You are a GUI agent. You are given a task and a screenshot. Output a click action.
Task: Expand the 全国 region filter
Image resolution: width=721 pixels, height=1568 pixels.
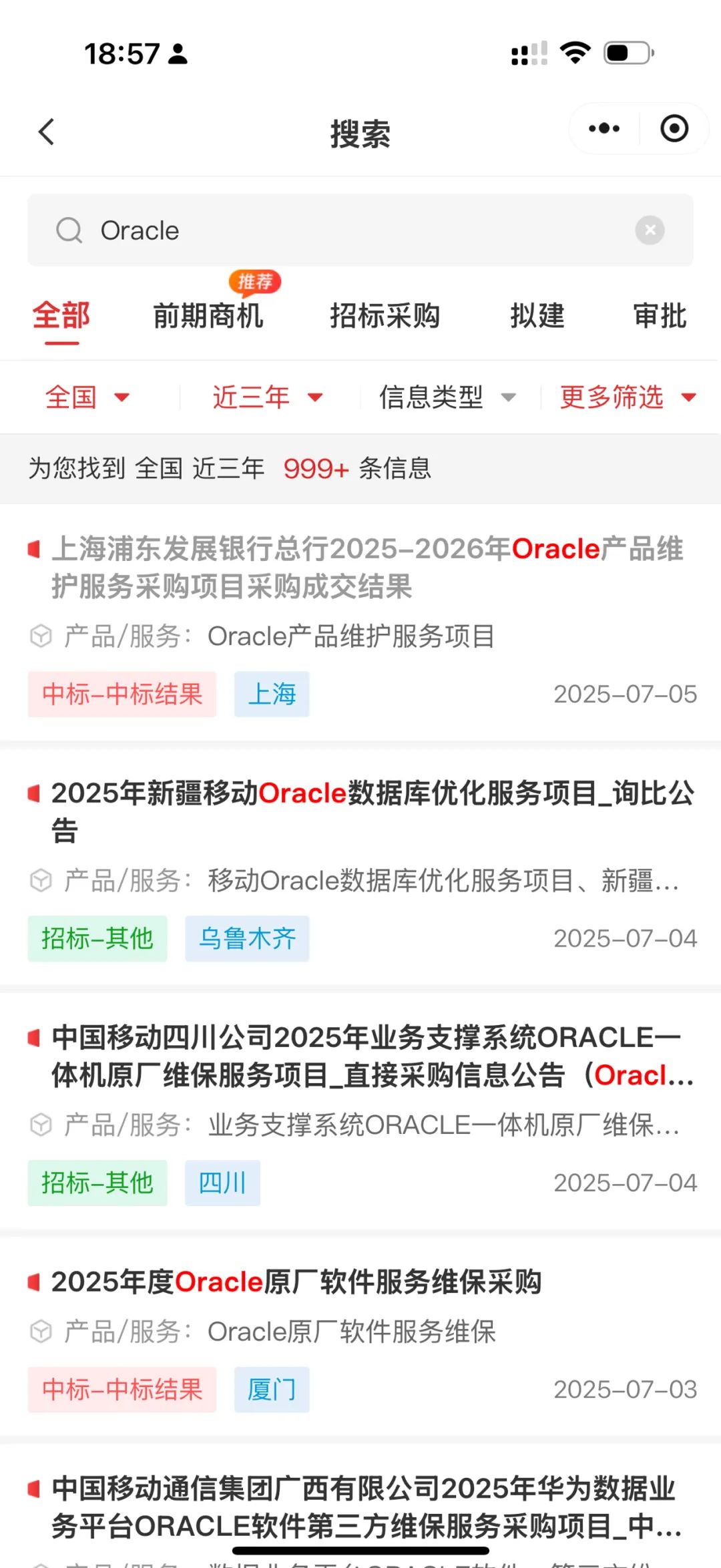[87, 397]
